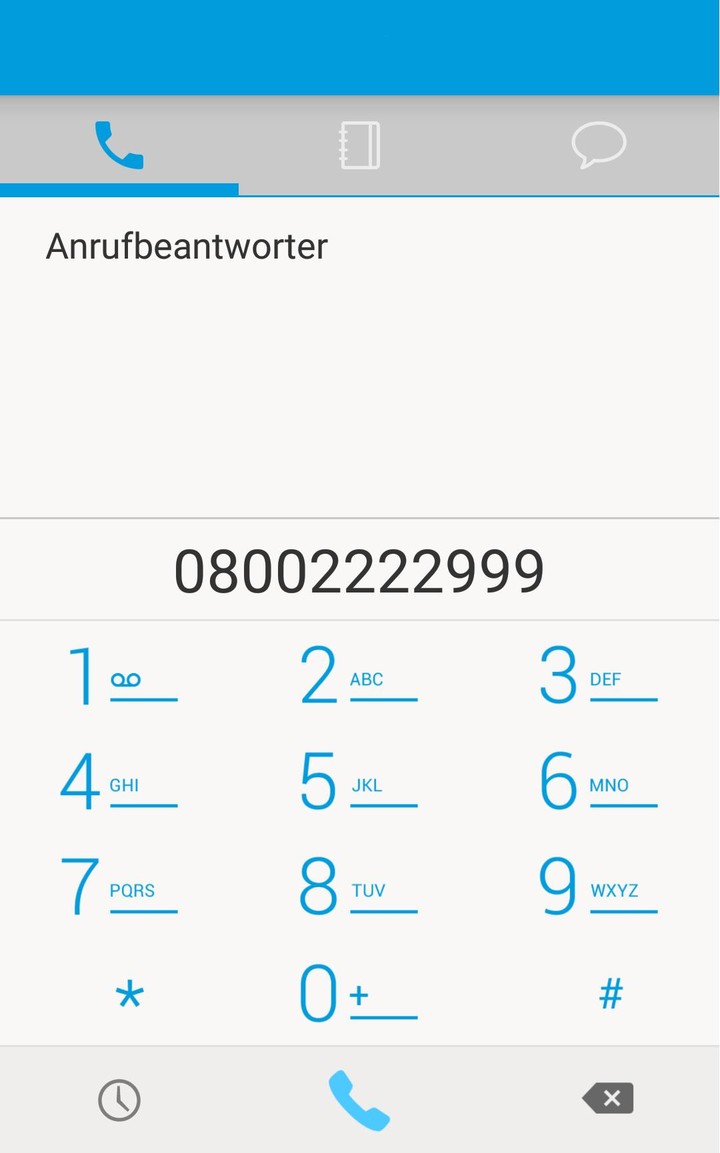Select the Anrufbeantworter entry
Viewport: 720px width, 1153px height.
coord(187,246)
